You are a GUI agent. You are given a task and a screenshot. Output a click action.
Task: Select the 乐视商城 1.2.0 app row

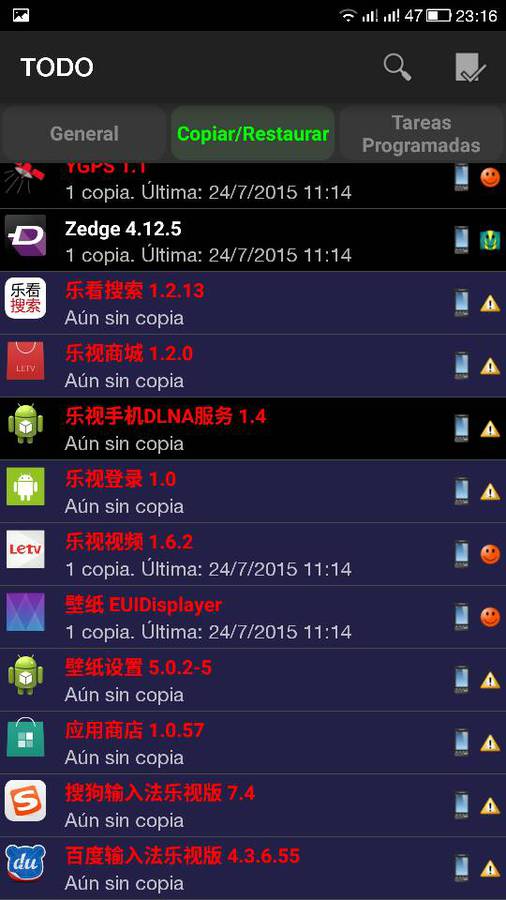click(253, 366)
